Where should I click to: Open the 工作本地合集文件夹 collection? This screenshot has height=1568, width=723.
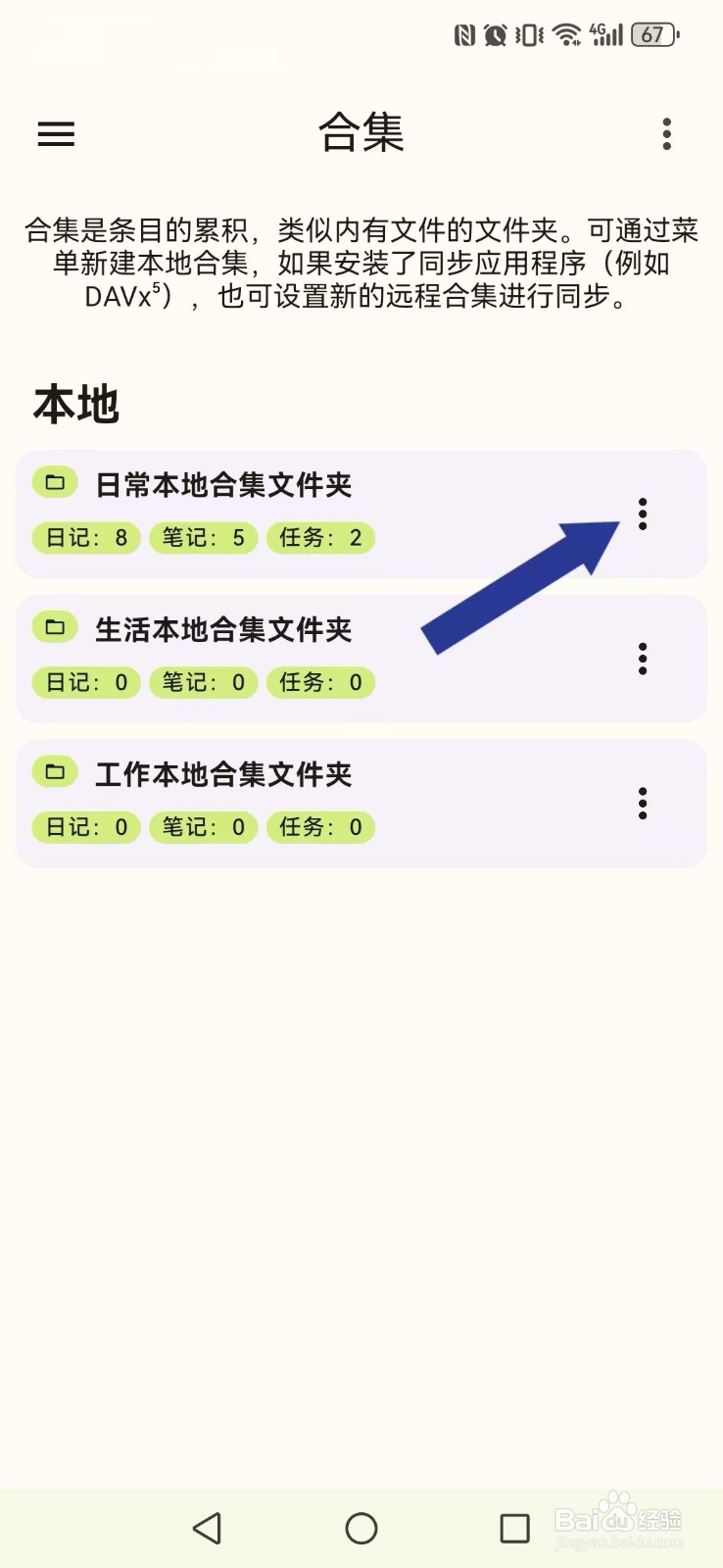tap(226, 773)
